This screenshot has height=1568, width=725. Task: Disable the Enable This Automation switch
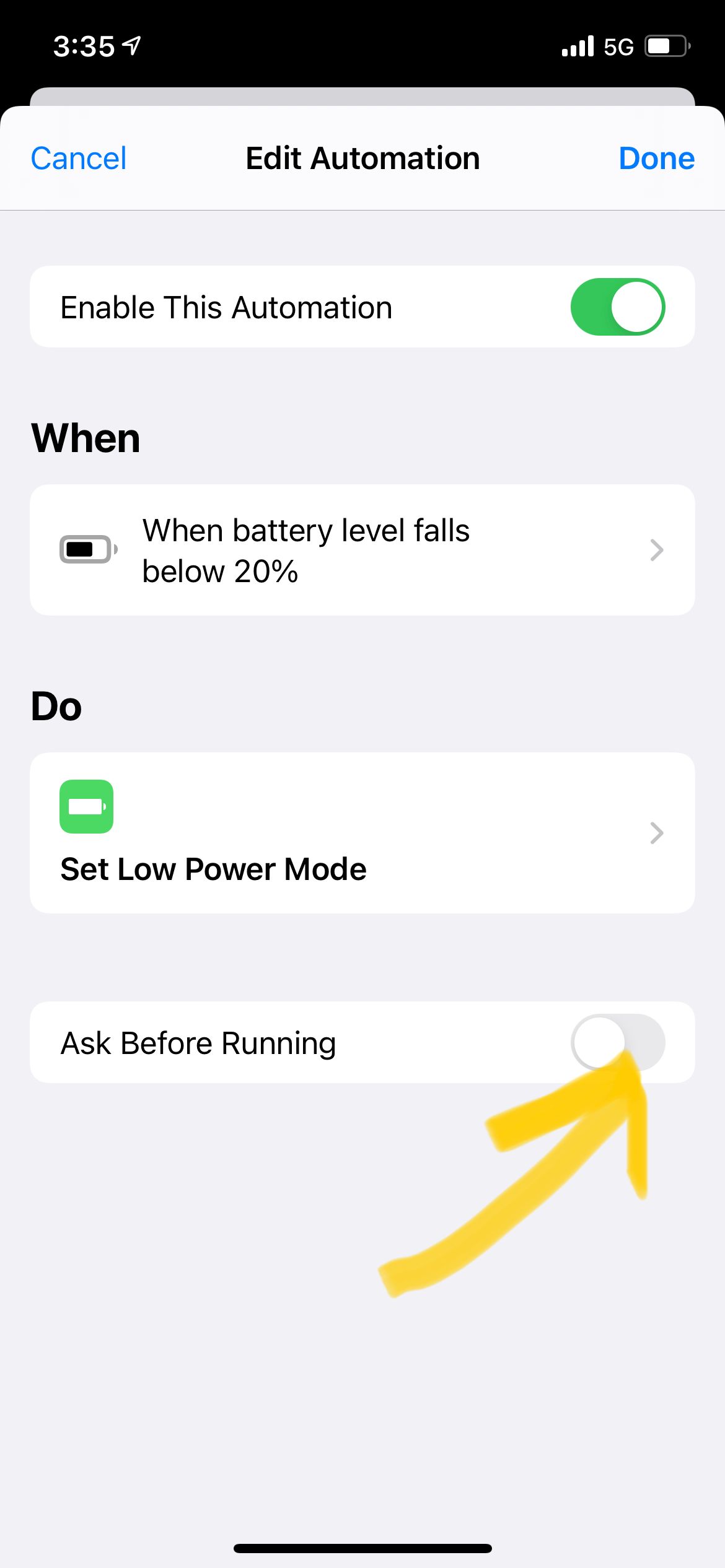(x=617, y=307)
